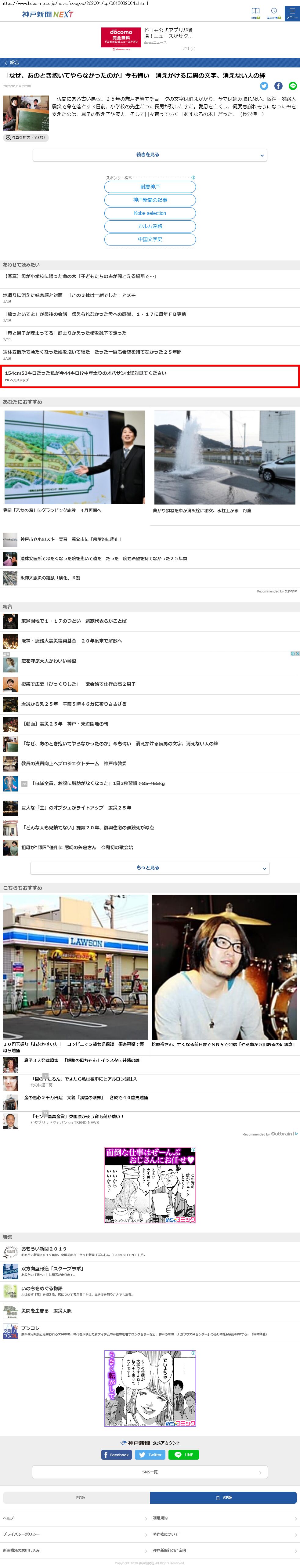Screen dimensions: 300x1568
Task: Open SNS一覧 list
Action: click(150, 1472)
